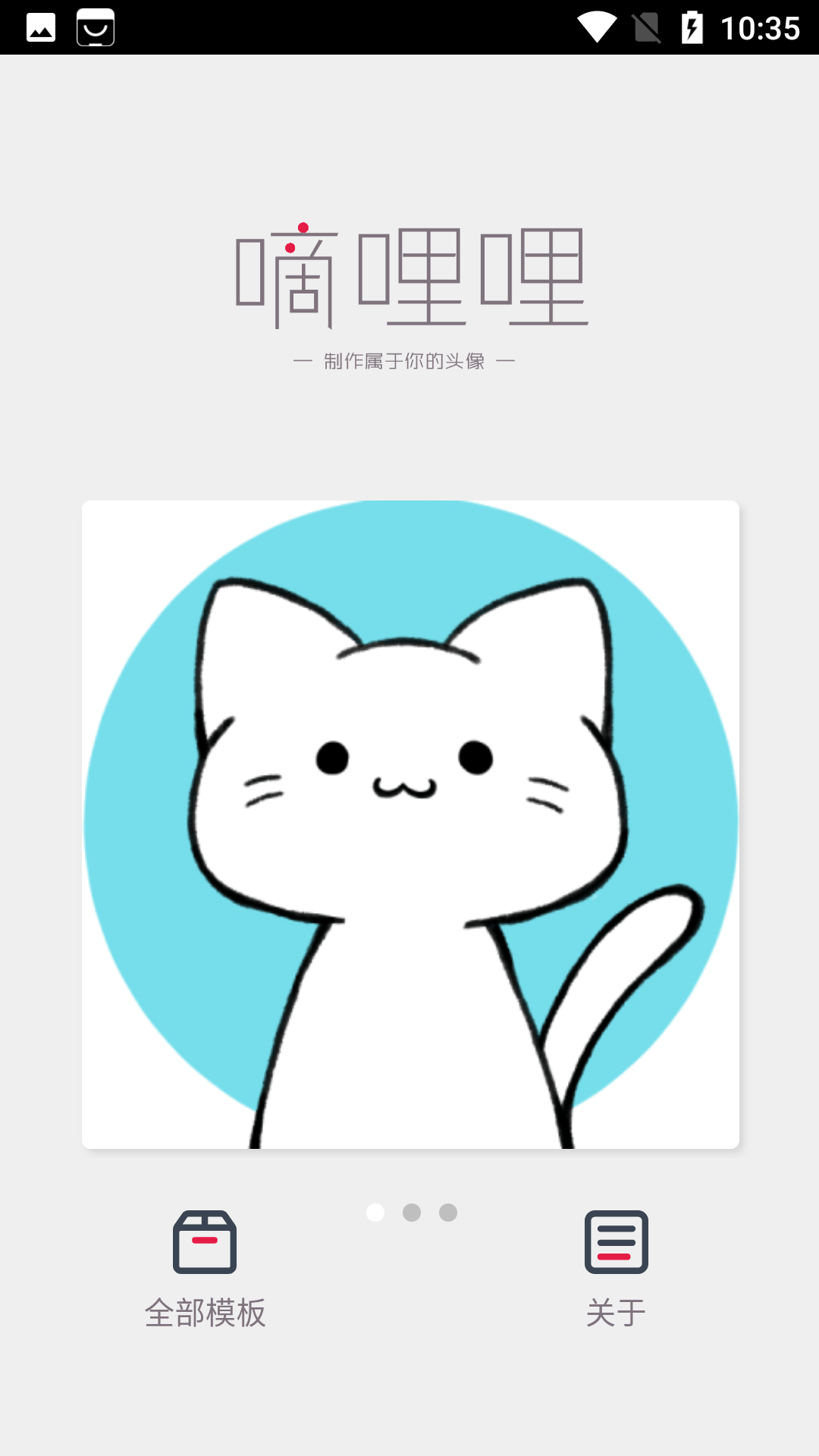Open 全部模板 (all templates)

(205, 1268)
